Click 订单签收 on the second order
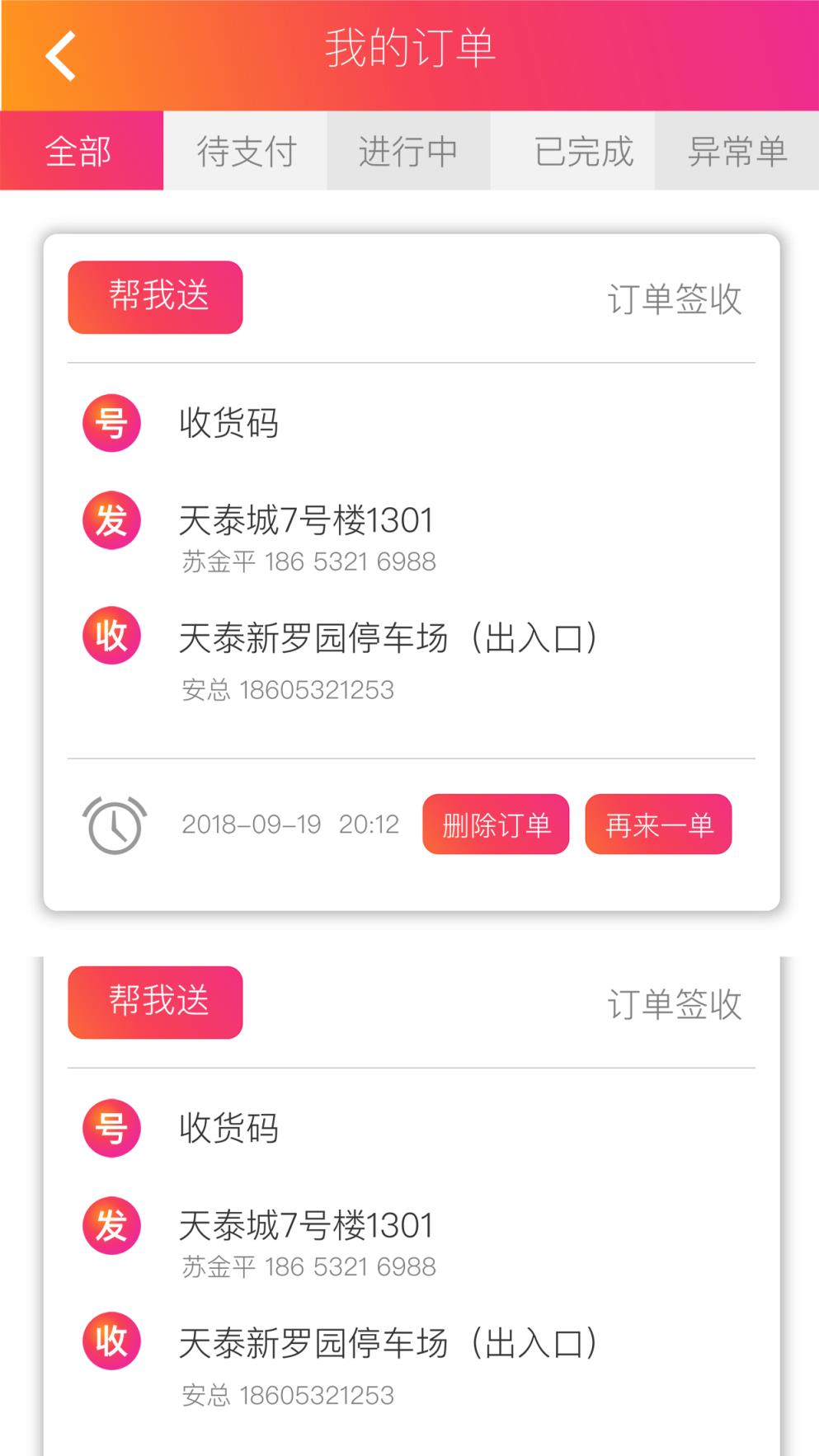819x1456 pixels. (x=676, y=1006)
